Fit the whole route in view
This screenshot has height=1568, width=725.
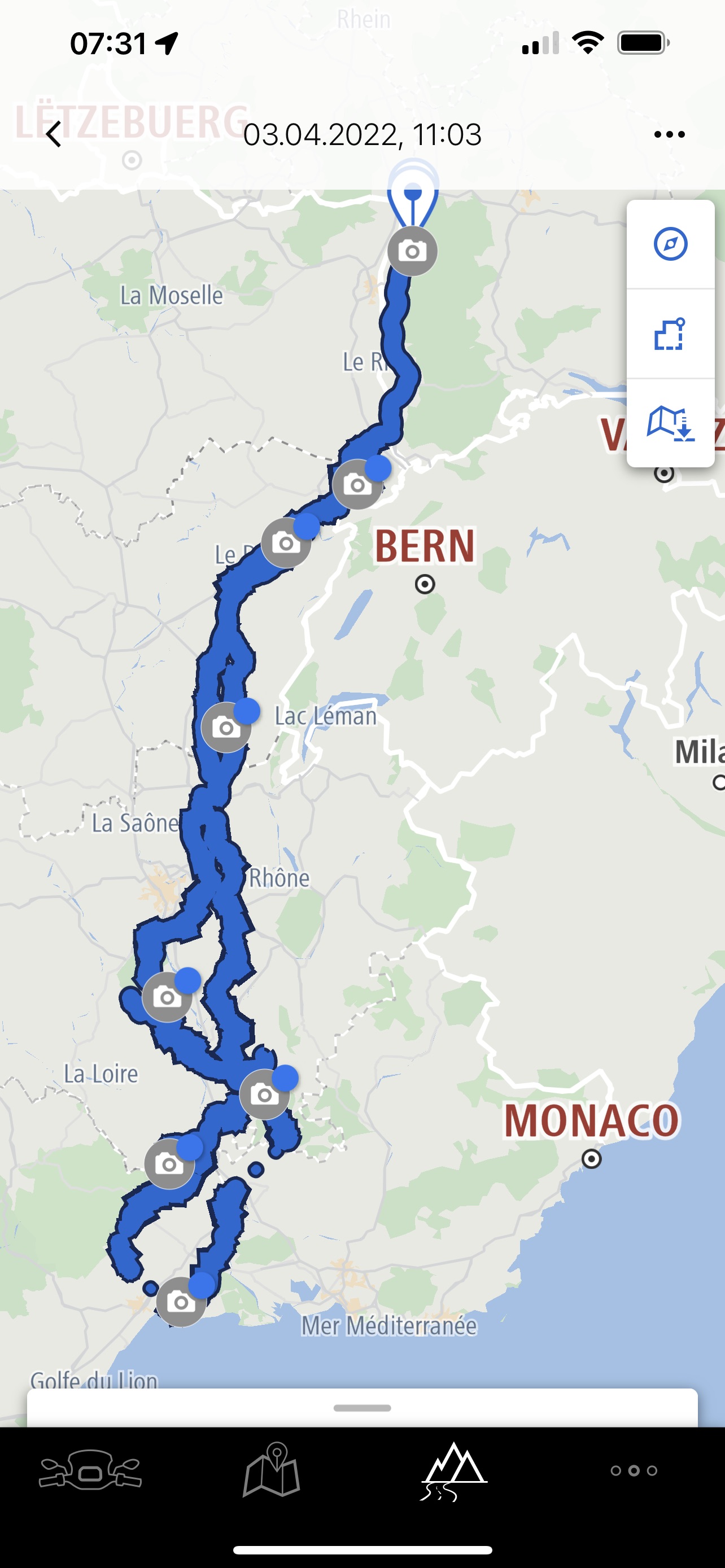(670, 334)
